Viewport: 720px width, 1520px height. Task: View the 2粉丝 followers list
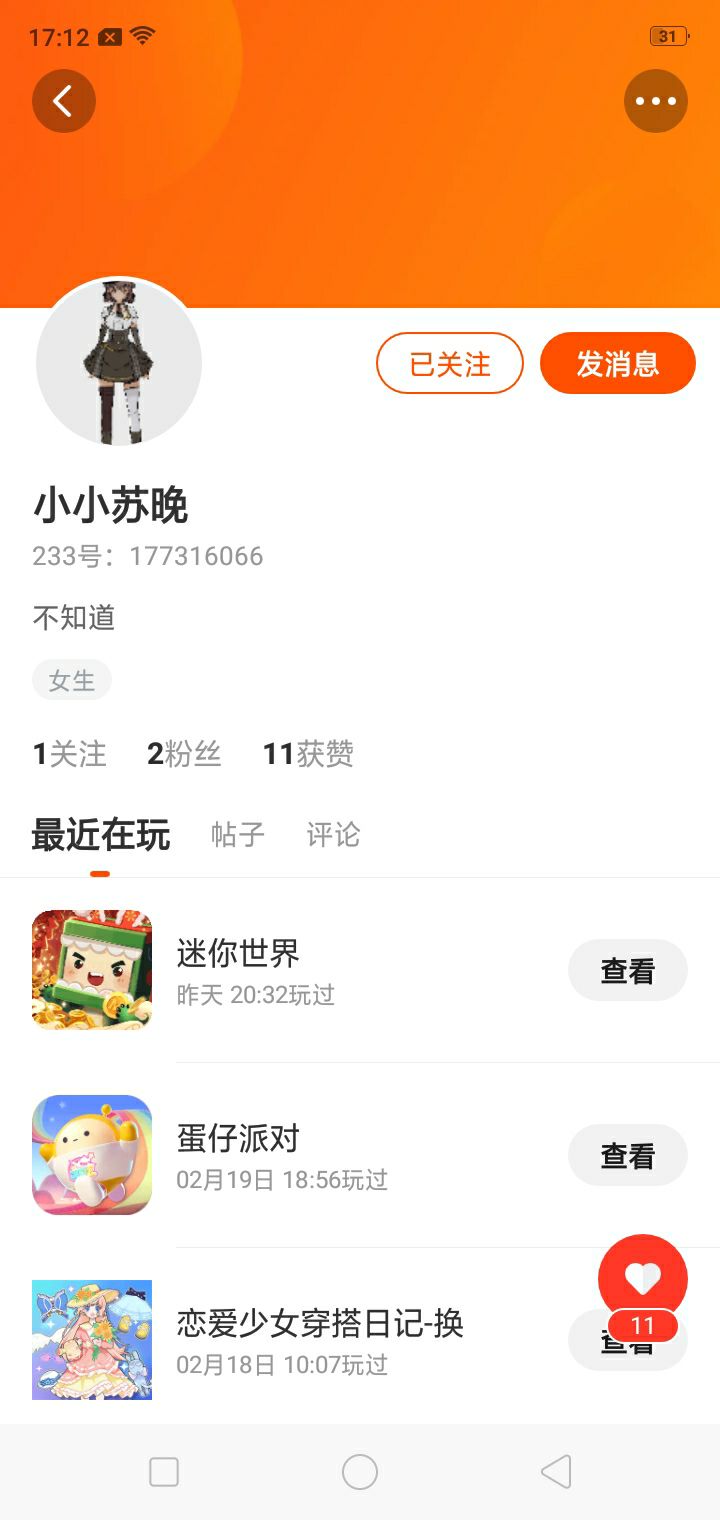point(184,754)
